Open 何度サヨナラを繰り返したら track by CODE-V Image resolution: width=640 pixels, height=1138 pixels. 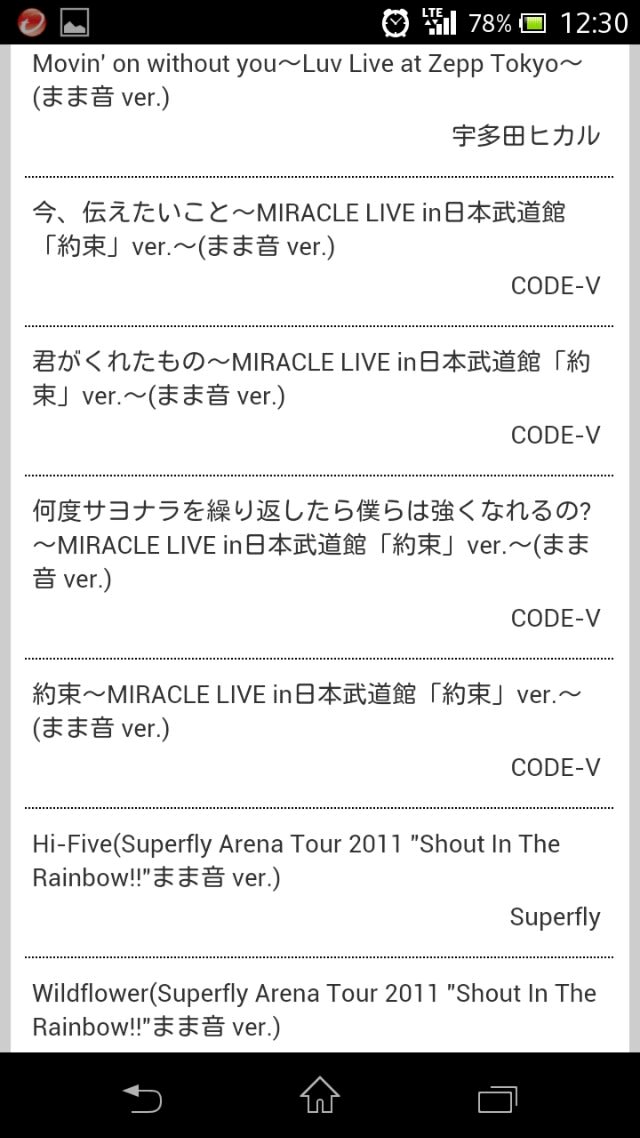pos(319,567)
